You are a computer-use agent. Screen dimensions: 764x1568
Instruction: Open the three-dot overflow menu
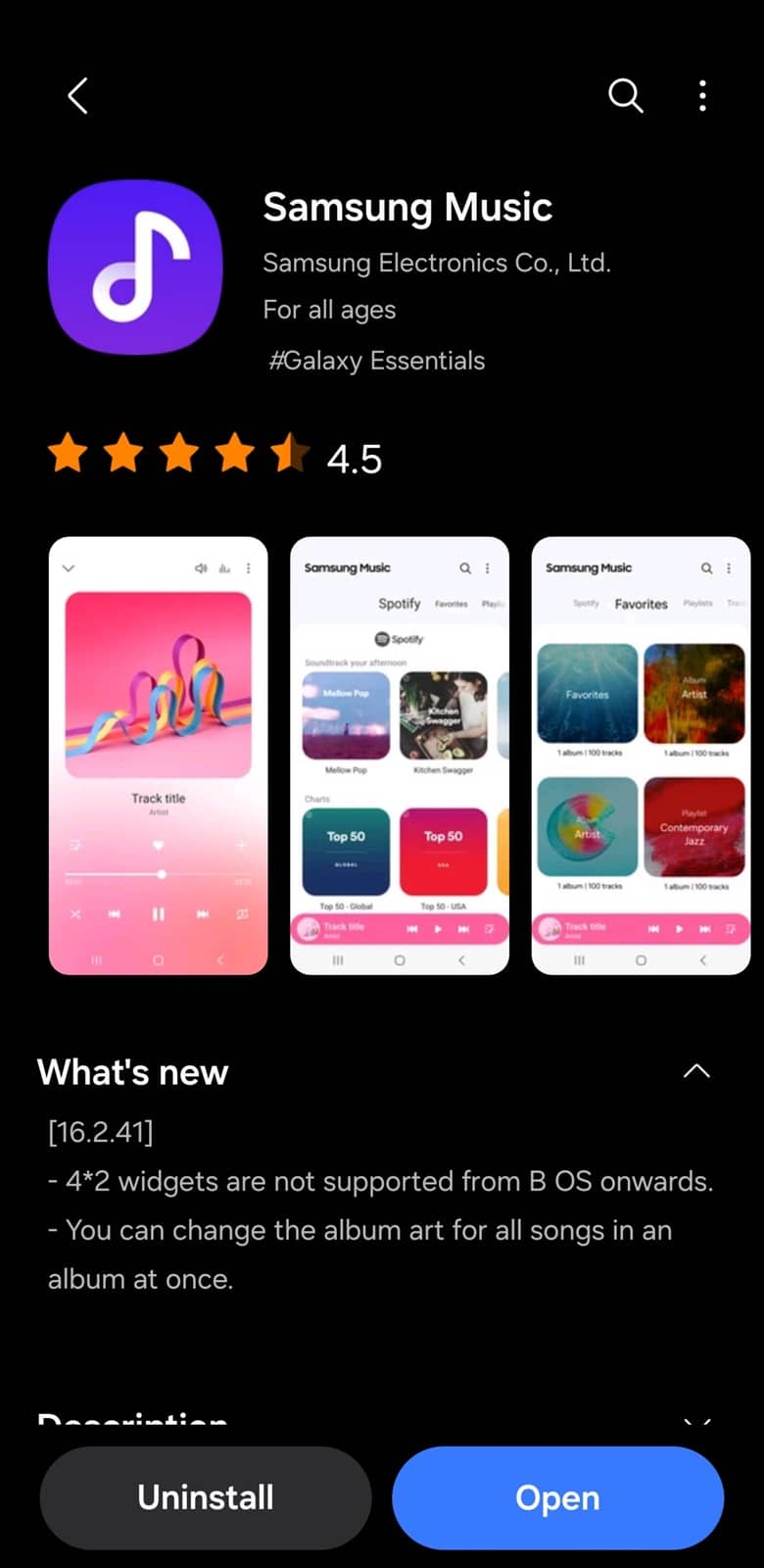702,96
